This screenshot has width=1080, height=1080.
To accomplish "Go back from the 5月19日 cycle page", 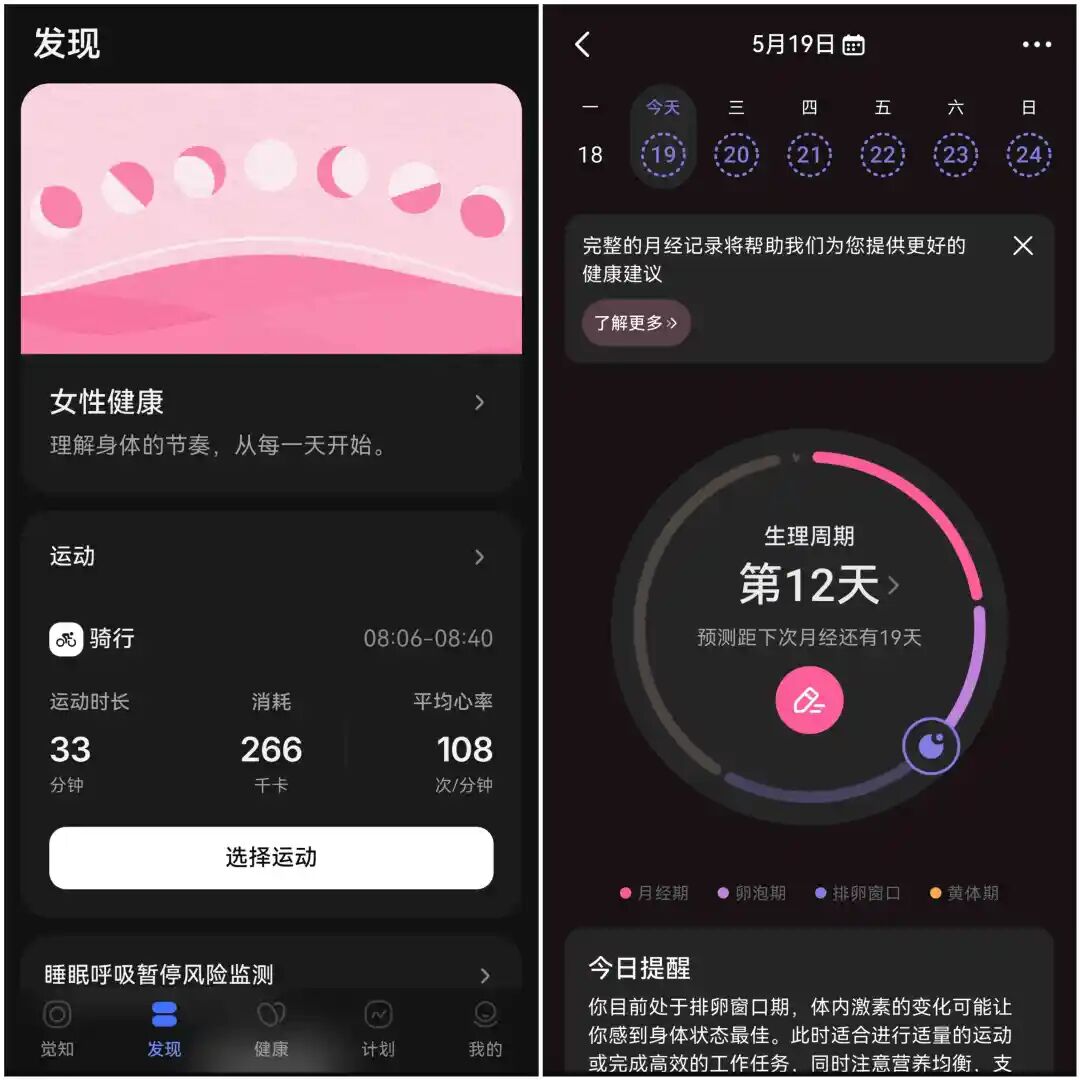I will click(583, 45).
